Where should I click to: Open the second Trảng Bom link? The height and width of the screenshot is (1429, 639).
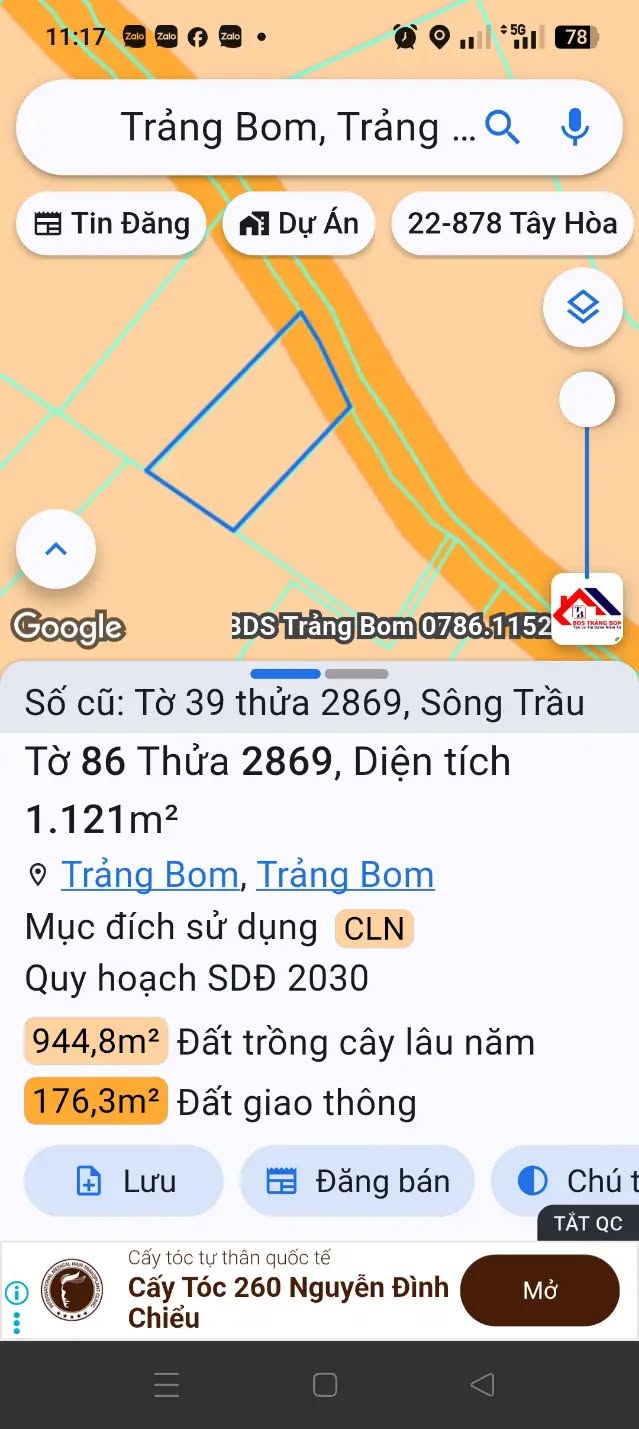[345, 875]
